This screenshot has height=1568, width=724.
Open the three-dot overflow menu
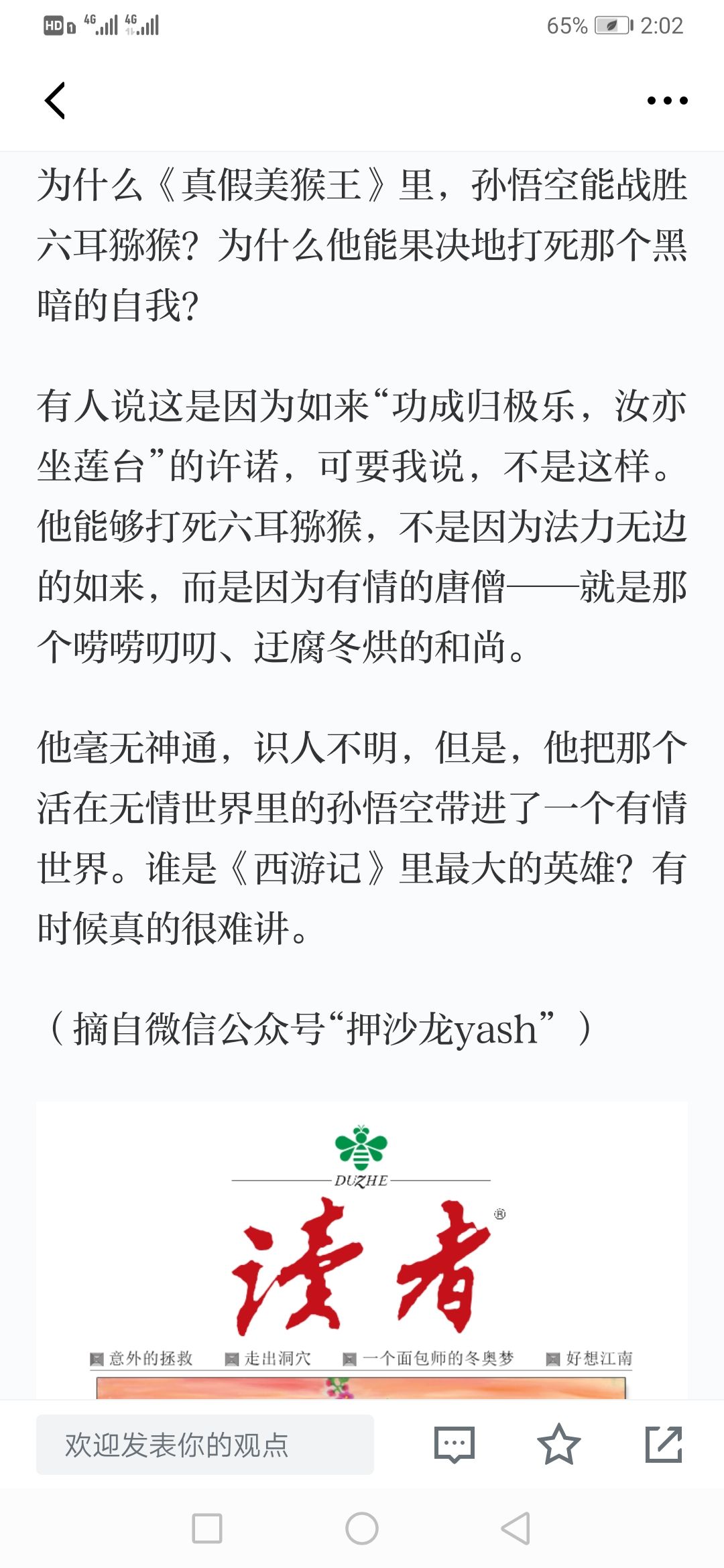(667, 101)
